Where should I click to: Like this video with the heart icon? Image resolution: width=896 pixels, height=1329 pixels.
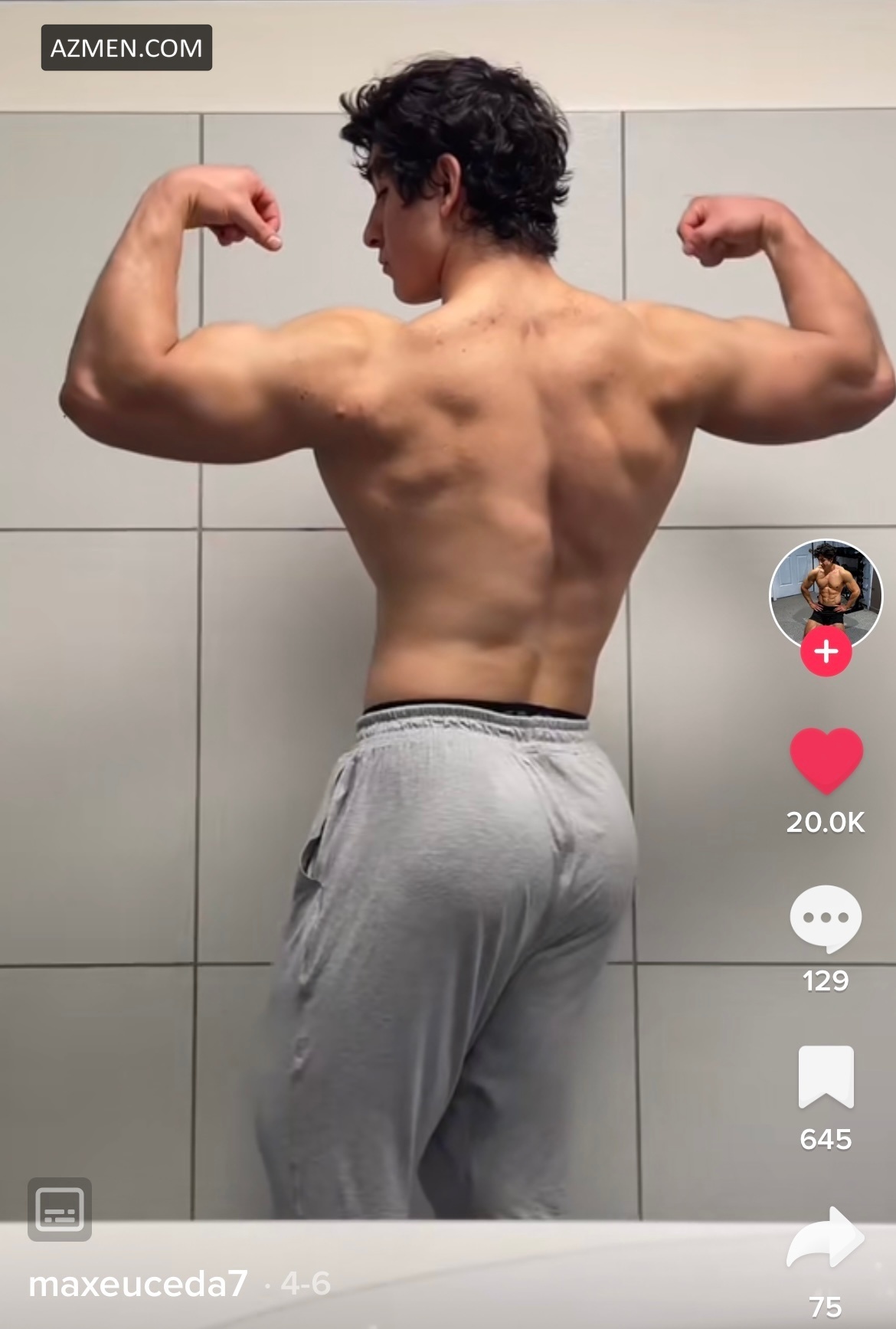[x=826, y=760]
